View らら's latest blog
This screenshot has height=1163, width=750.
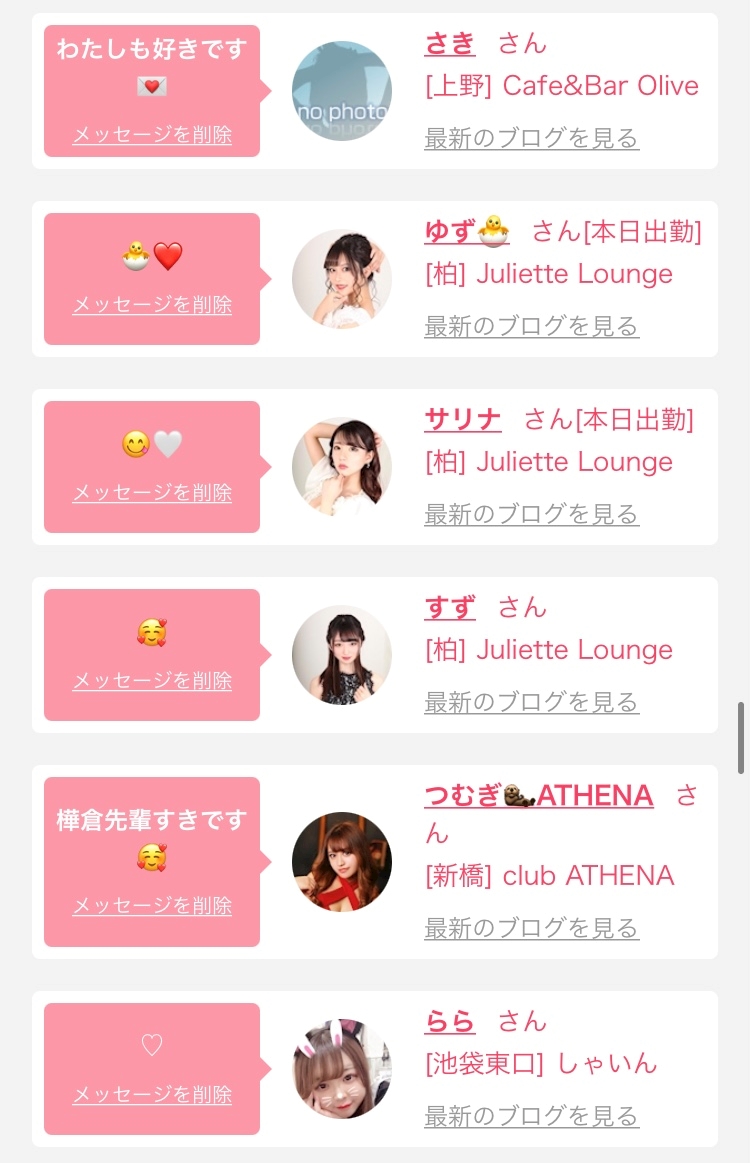coord(531,1116)
